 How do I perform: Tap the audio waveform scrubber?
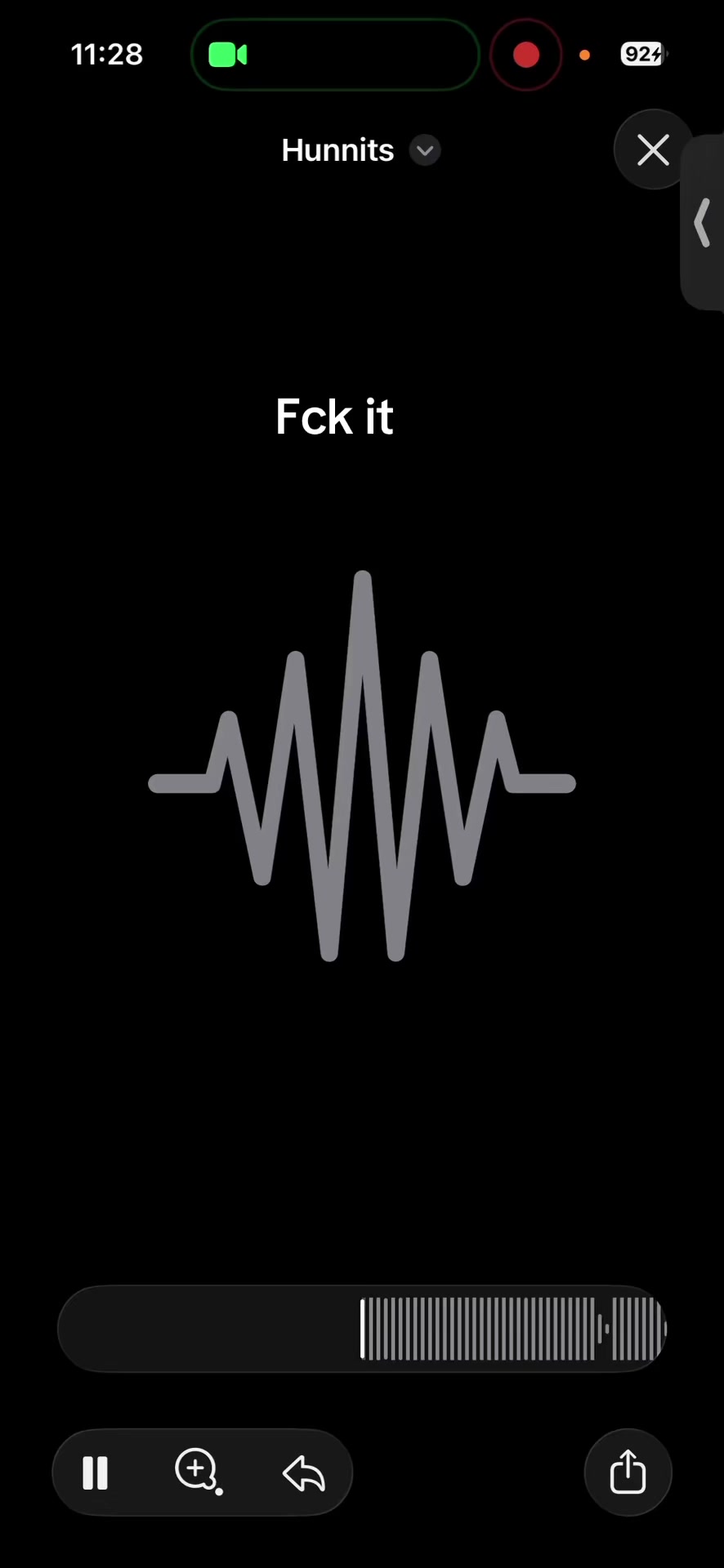click(362, 1329)
